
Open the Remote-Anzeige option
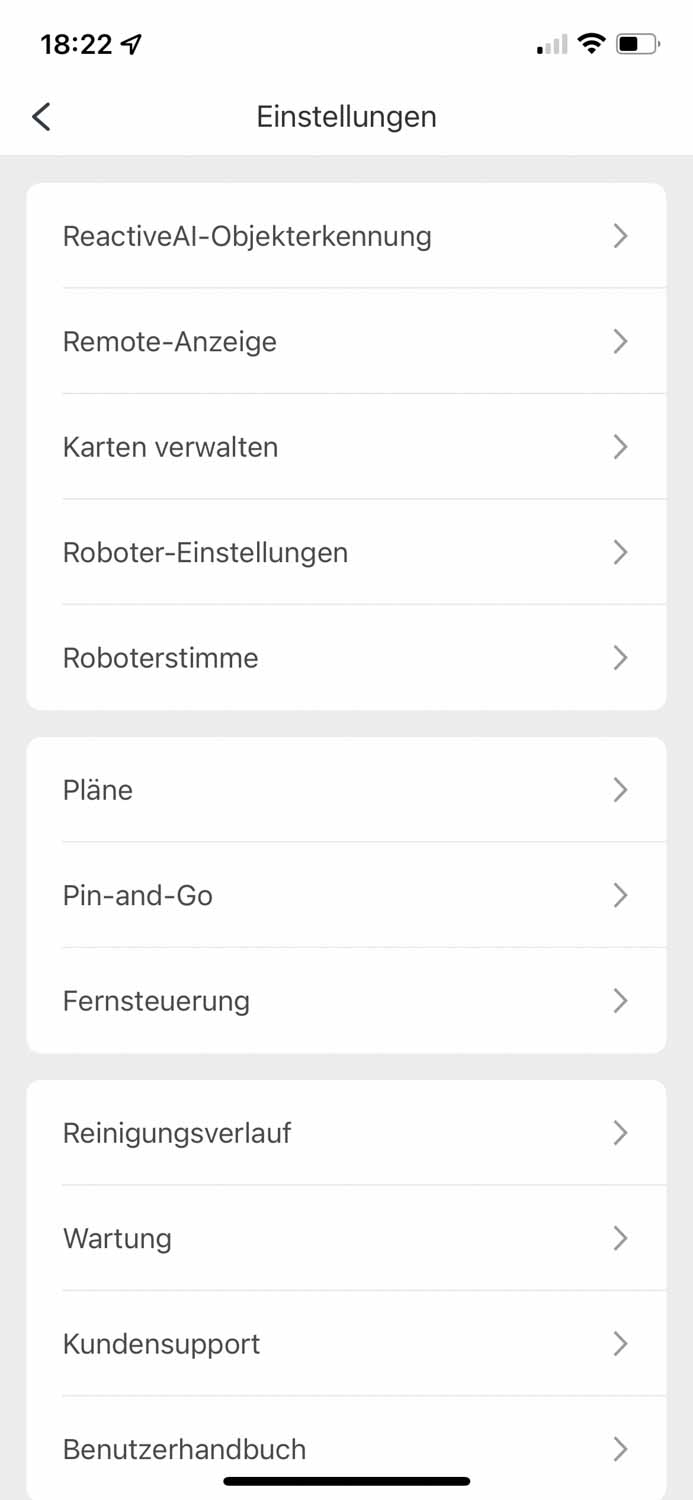346,342
